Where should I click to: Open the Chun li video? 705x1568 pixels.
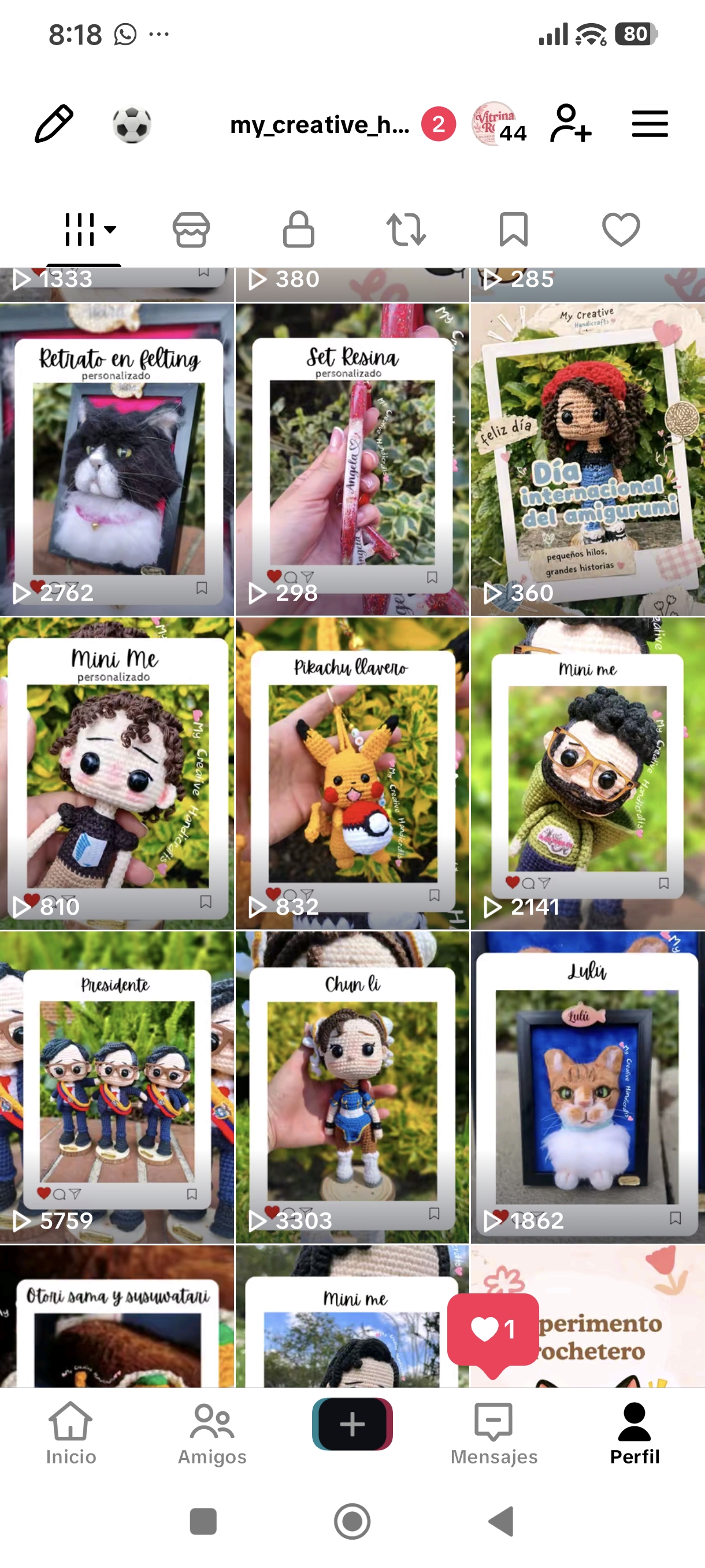(352, 1088)
